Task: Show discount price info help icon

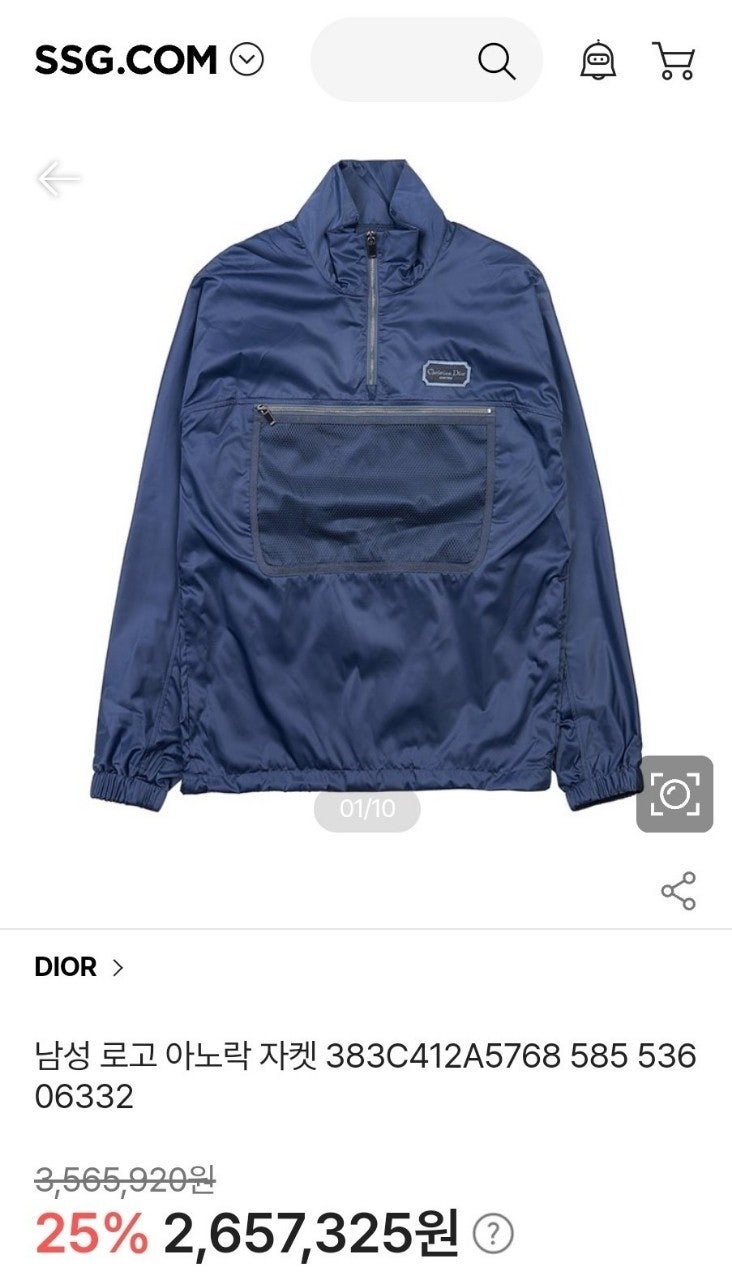Action: pos(493,1234)
